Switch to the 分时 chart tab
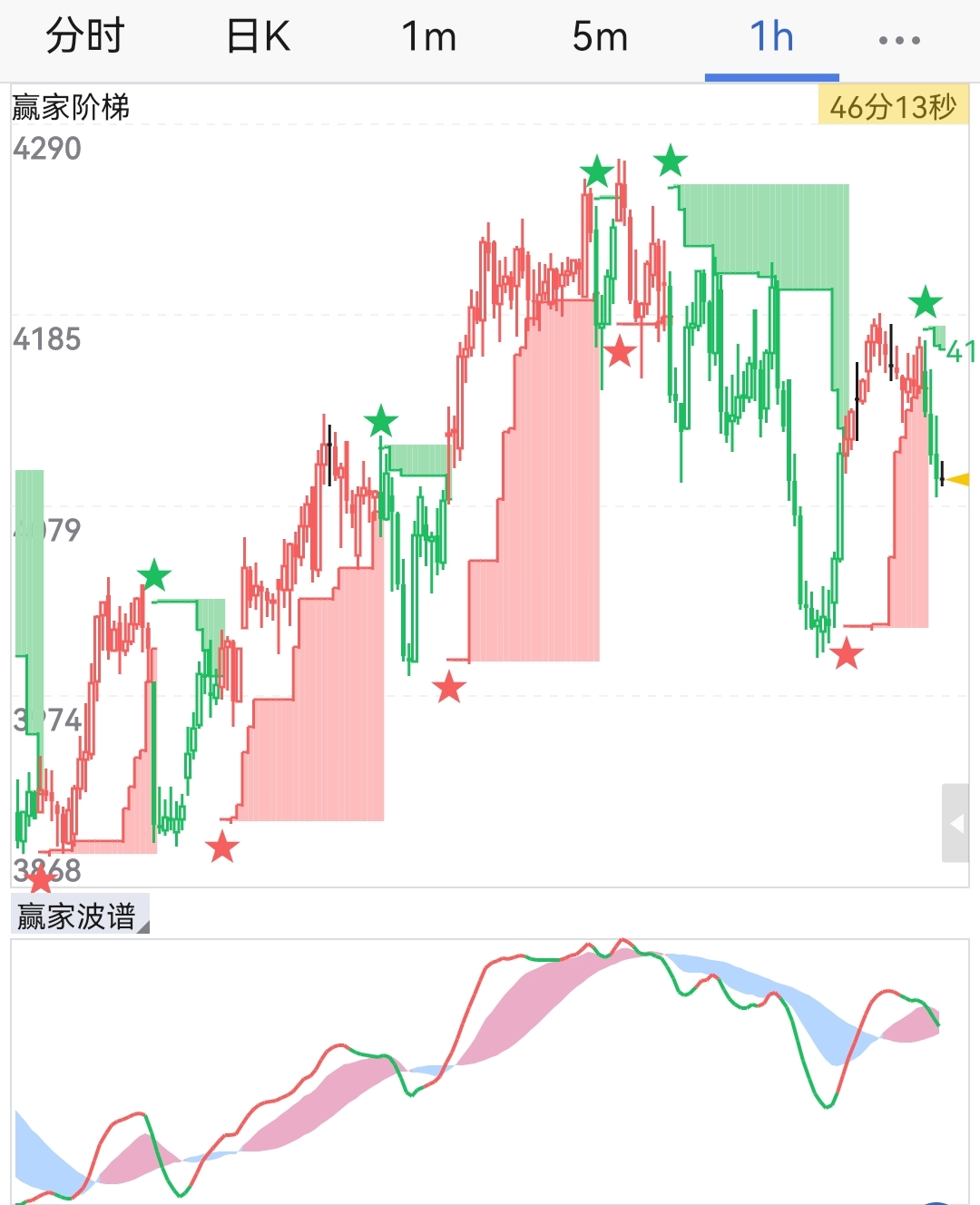 click(84, 38)
